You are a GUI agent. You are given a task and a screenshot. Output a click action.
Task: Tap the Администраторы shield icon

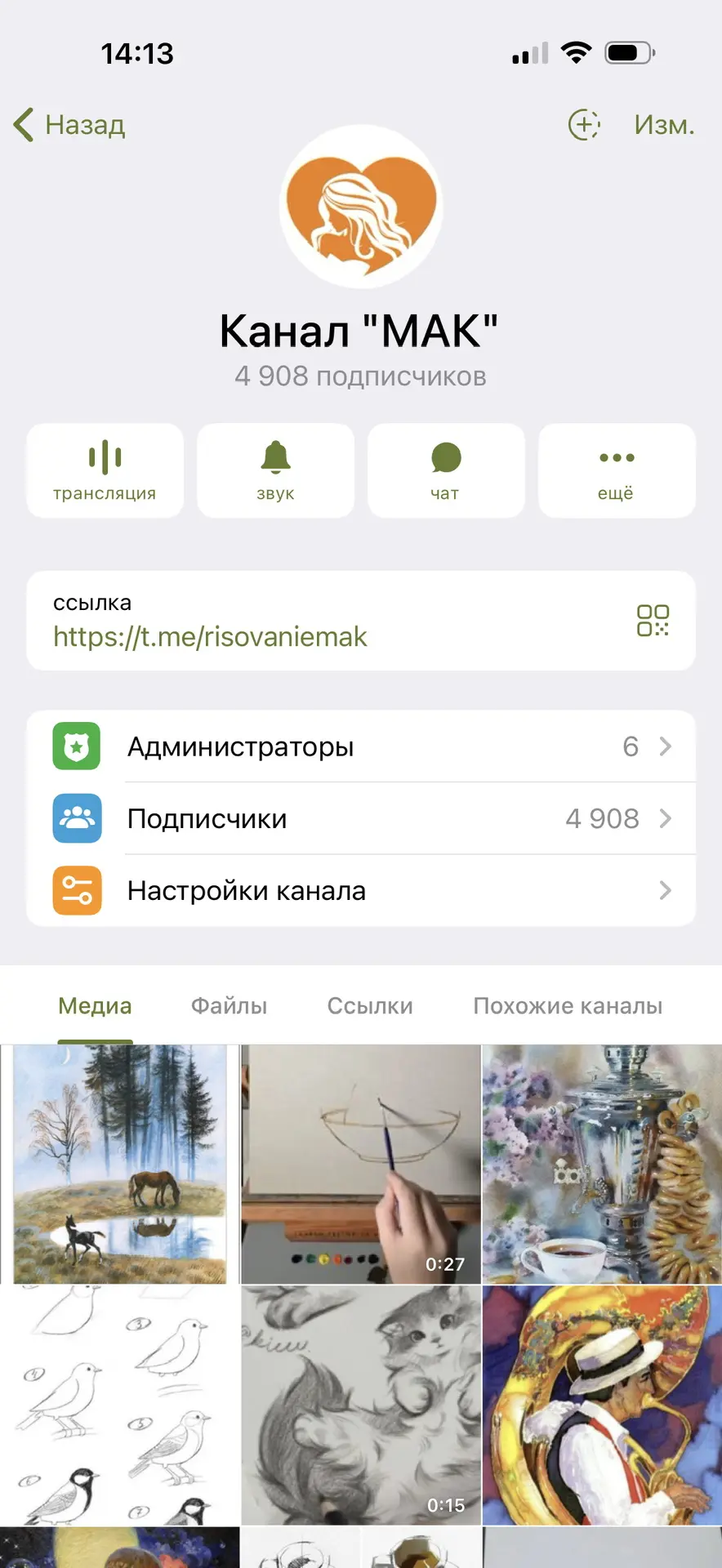pos(76,746)
